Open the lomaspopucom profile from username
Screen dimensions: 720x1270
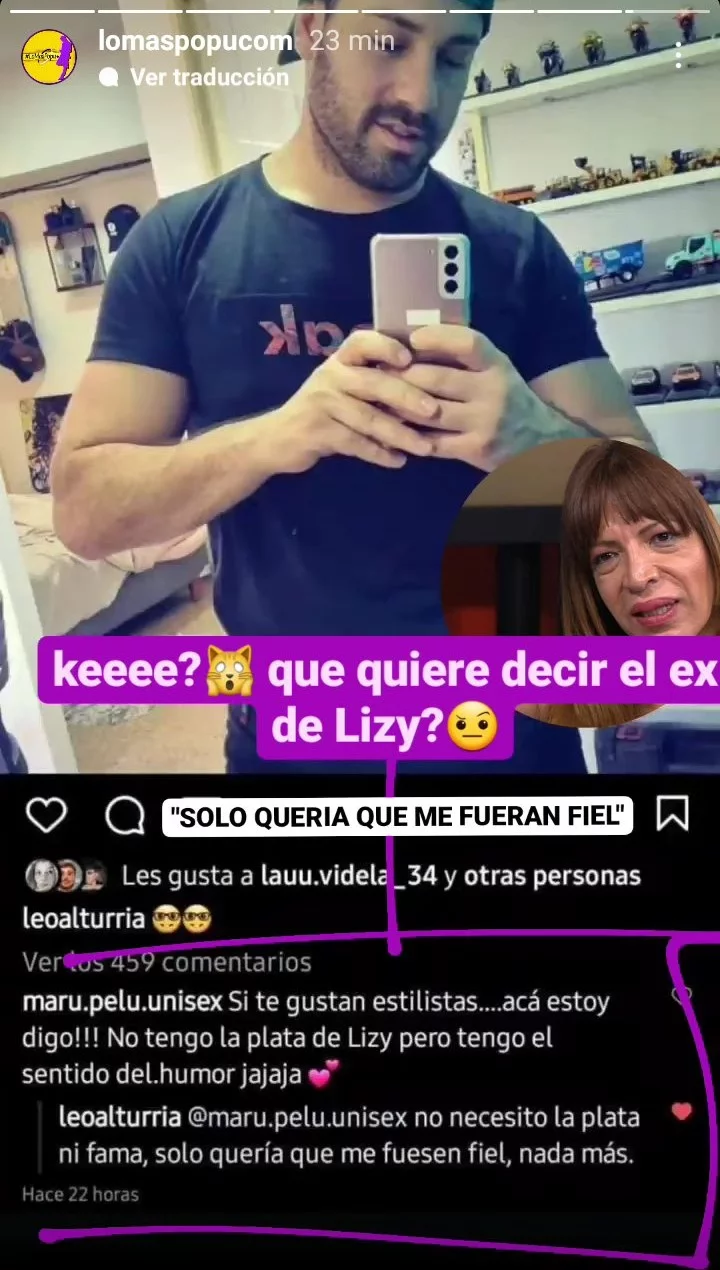click(x=196, y=41)
